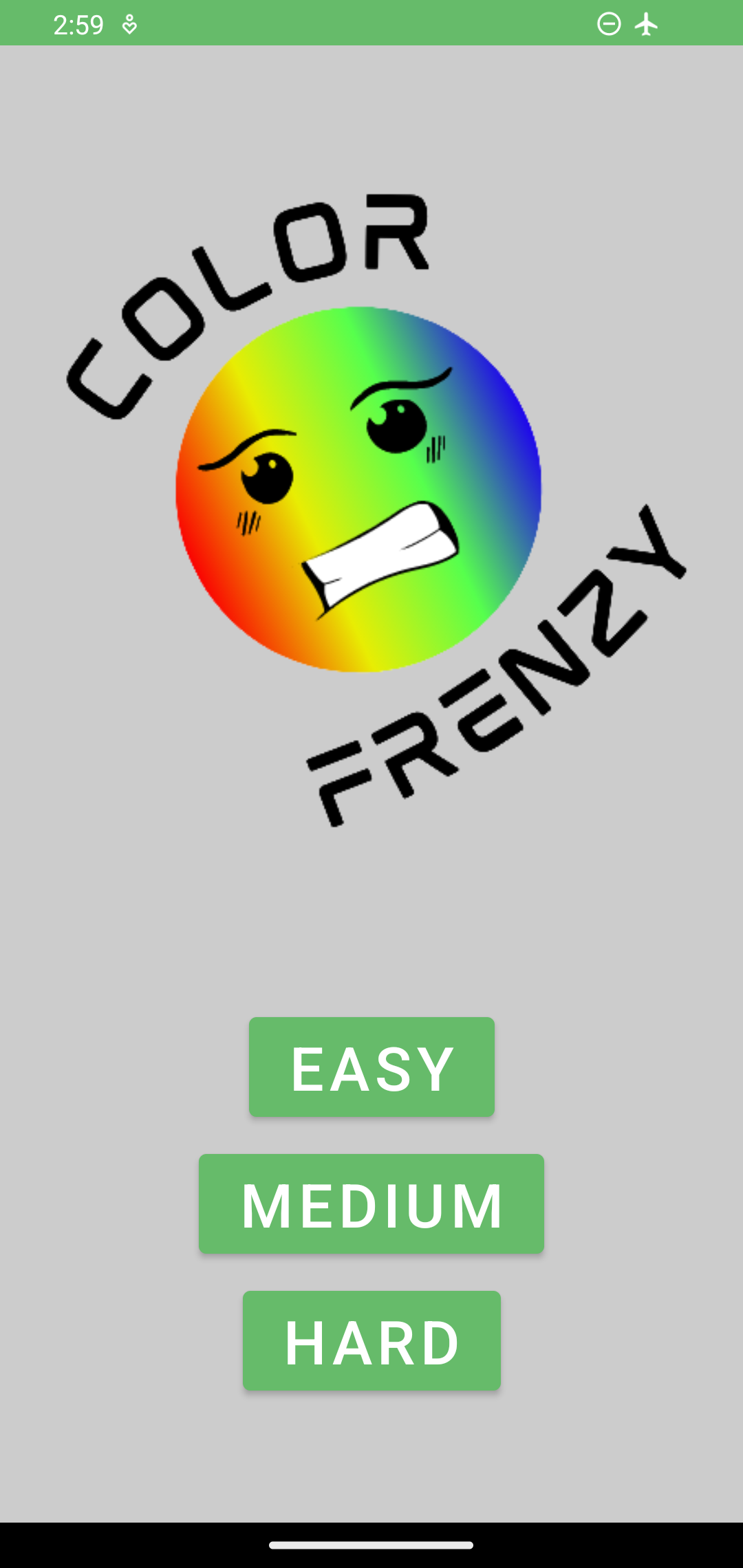Select the Medium difficulty button
The image size is (743, 1568).
(x=371, y=1204)
